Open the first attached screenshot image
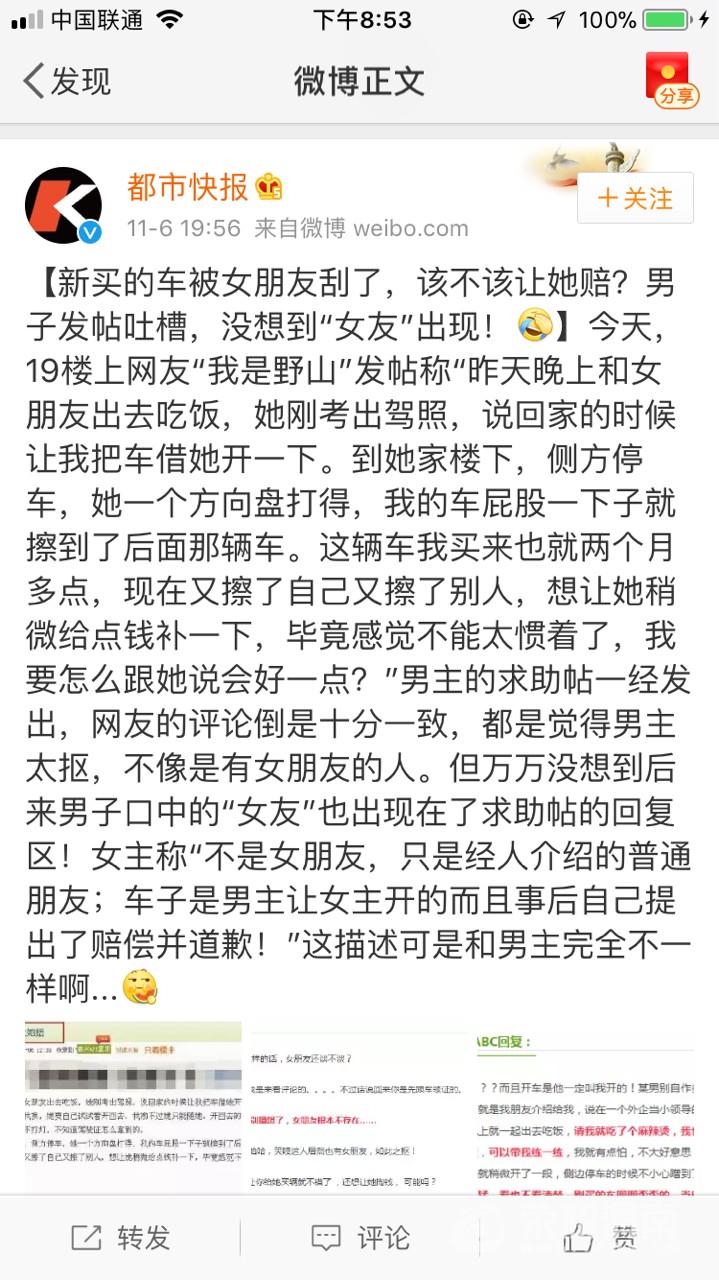This screenshot has width=719, height=1280. point(133,1105)
